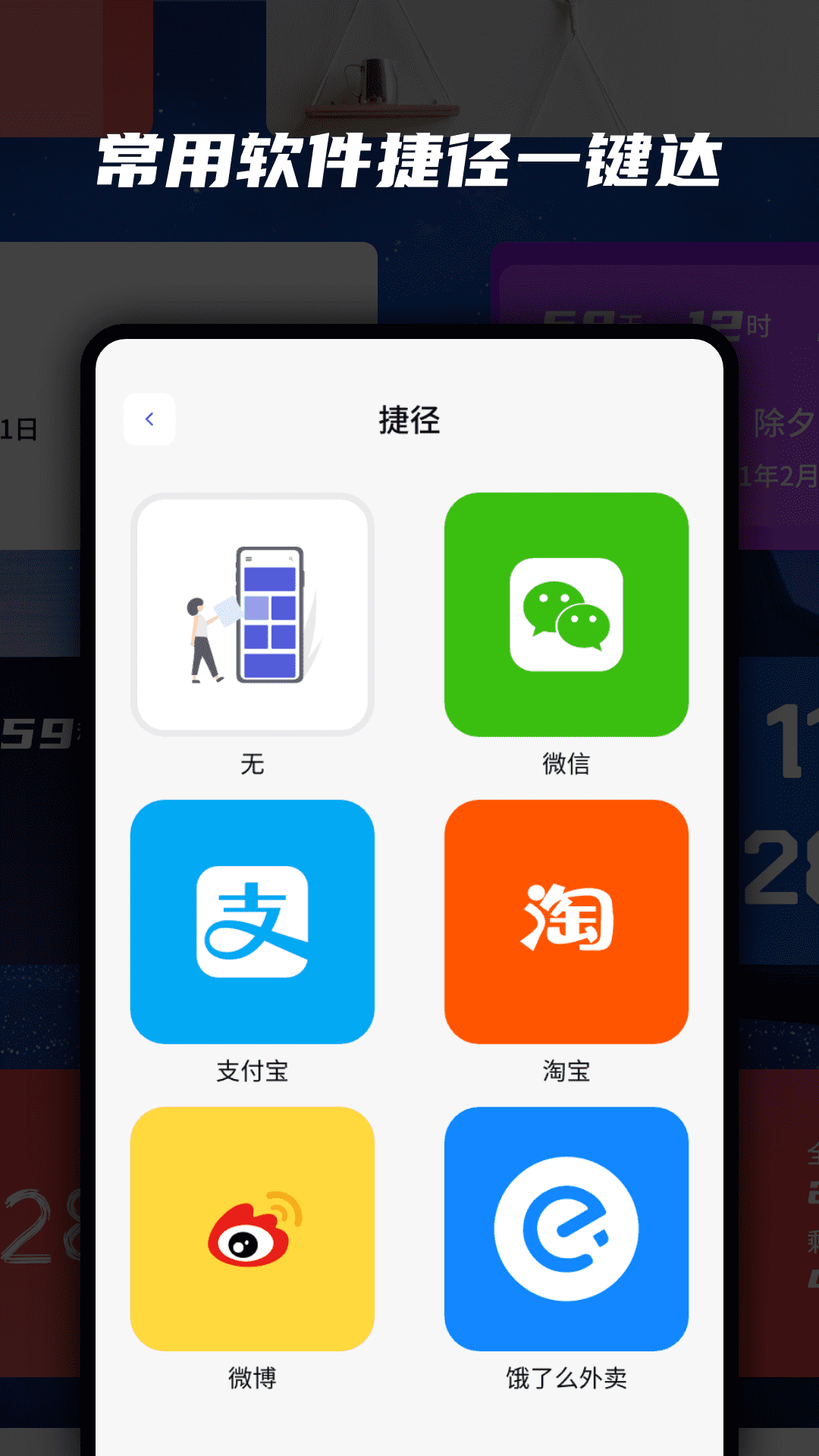Click the 支付宝 label below the blue tile
This screenshot has height=1456, width=819.
click(253, 1073)
